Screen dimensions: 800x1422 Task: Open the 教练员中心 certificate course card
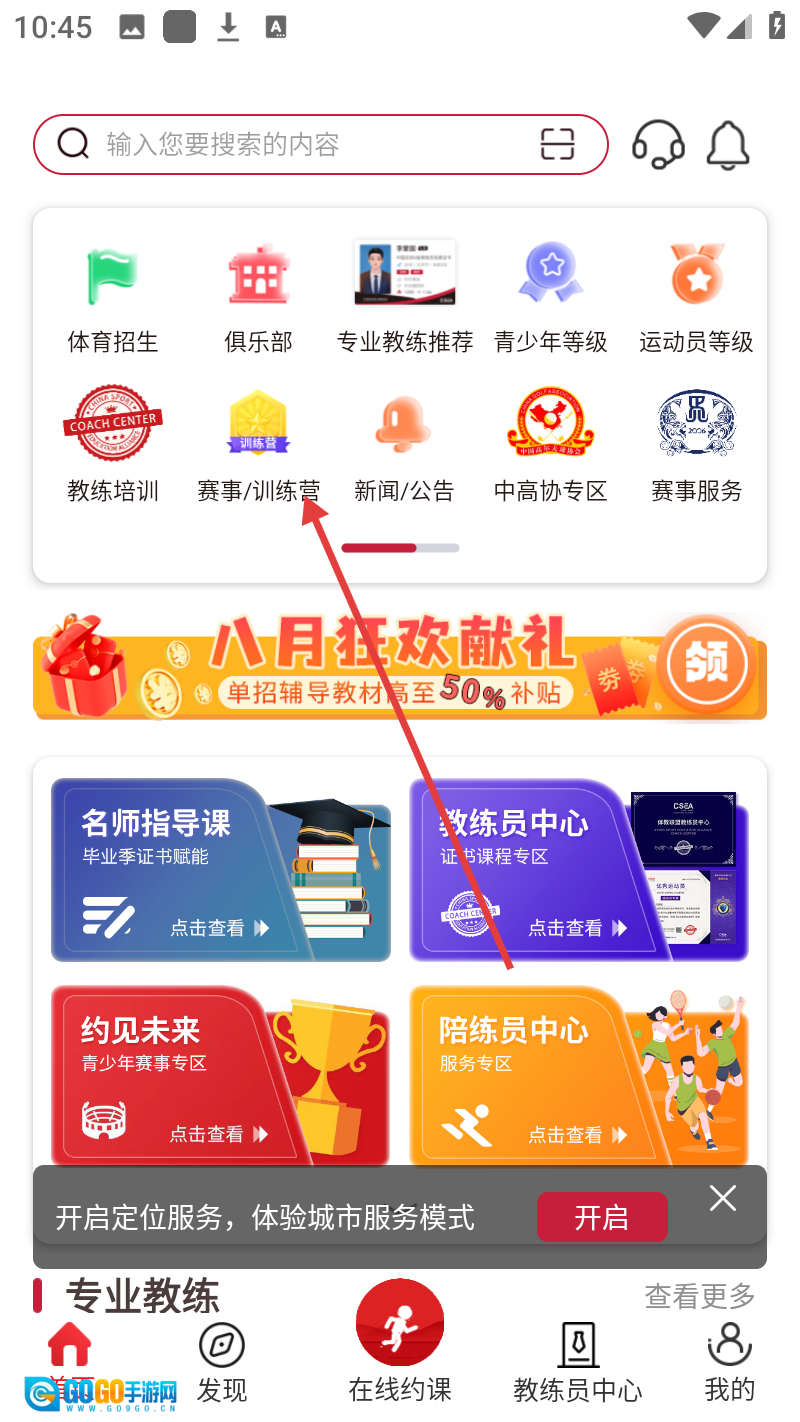pyautogui.click(x=578, y=870)
